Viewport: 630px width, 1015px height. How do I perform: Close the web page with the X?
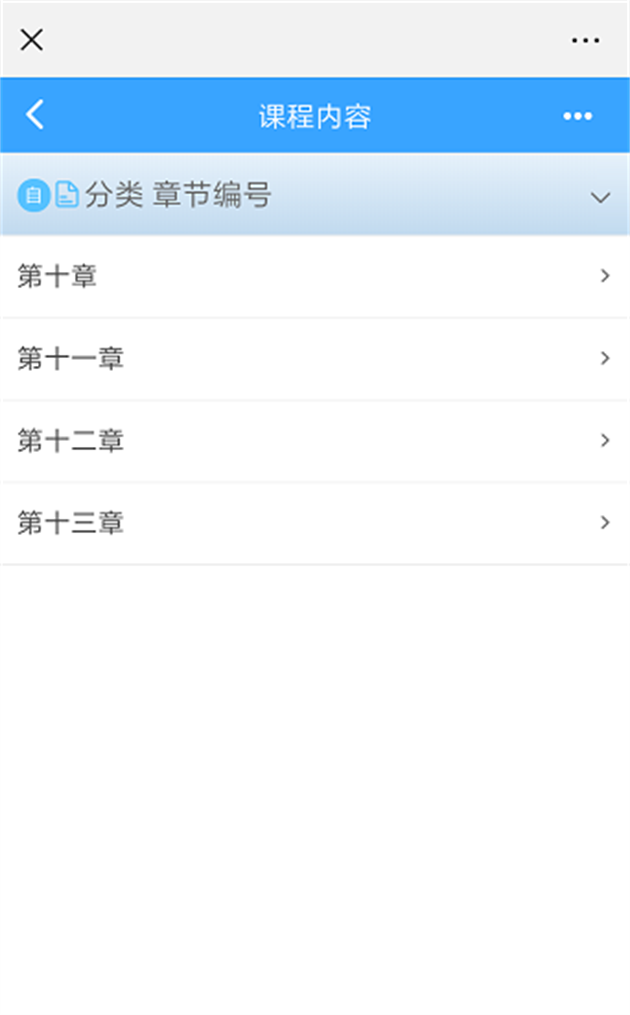point(32,40)
